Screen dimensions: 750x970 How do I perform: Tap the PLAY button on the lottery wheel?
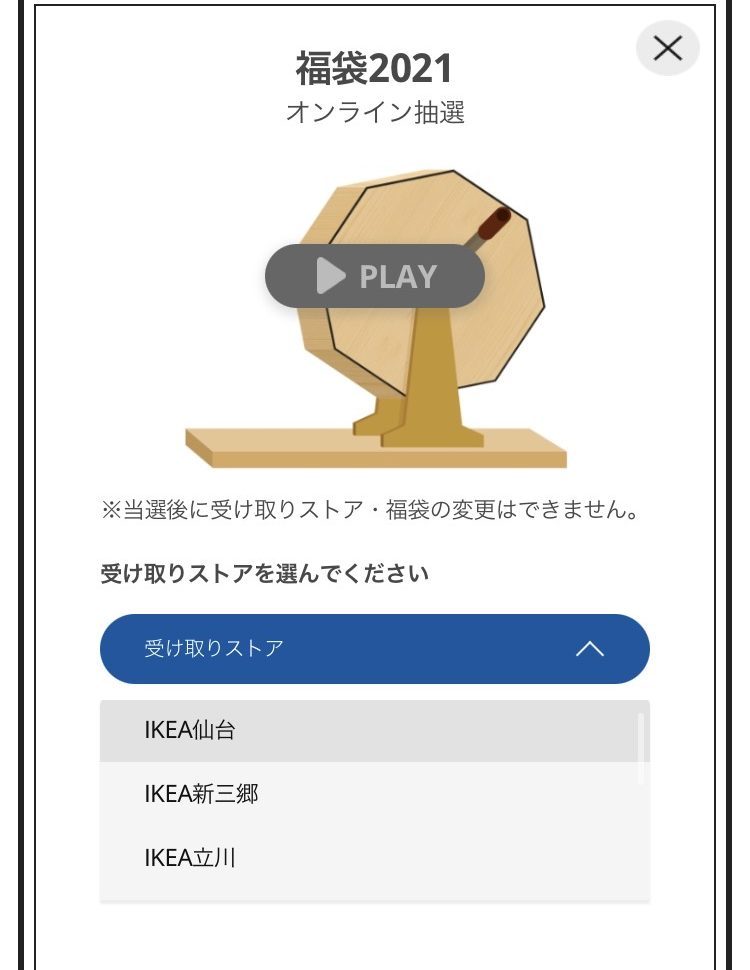click(375, 276)
